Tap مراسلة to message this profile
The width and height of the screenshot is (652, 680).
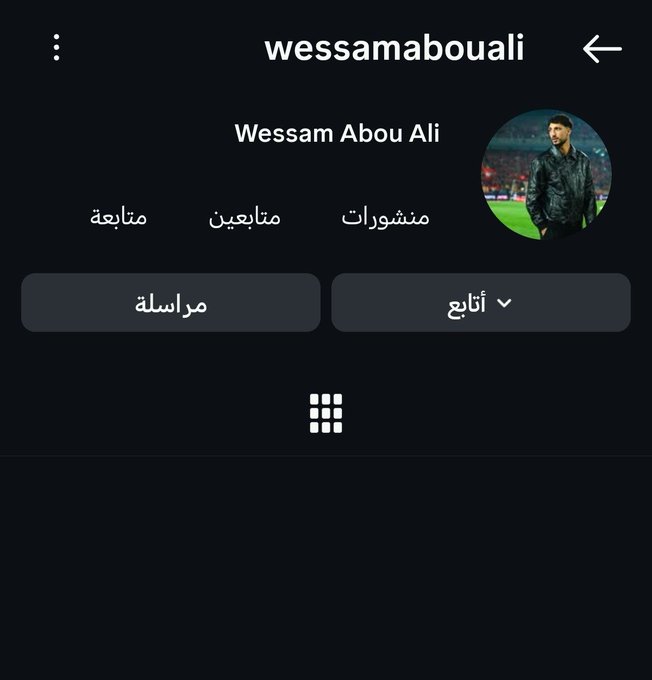[171, 303]
